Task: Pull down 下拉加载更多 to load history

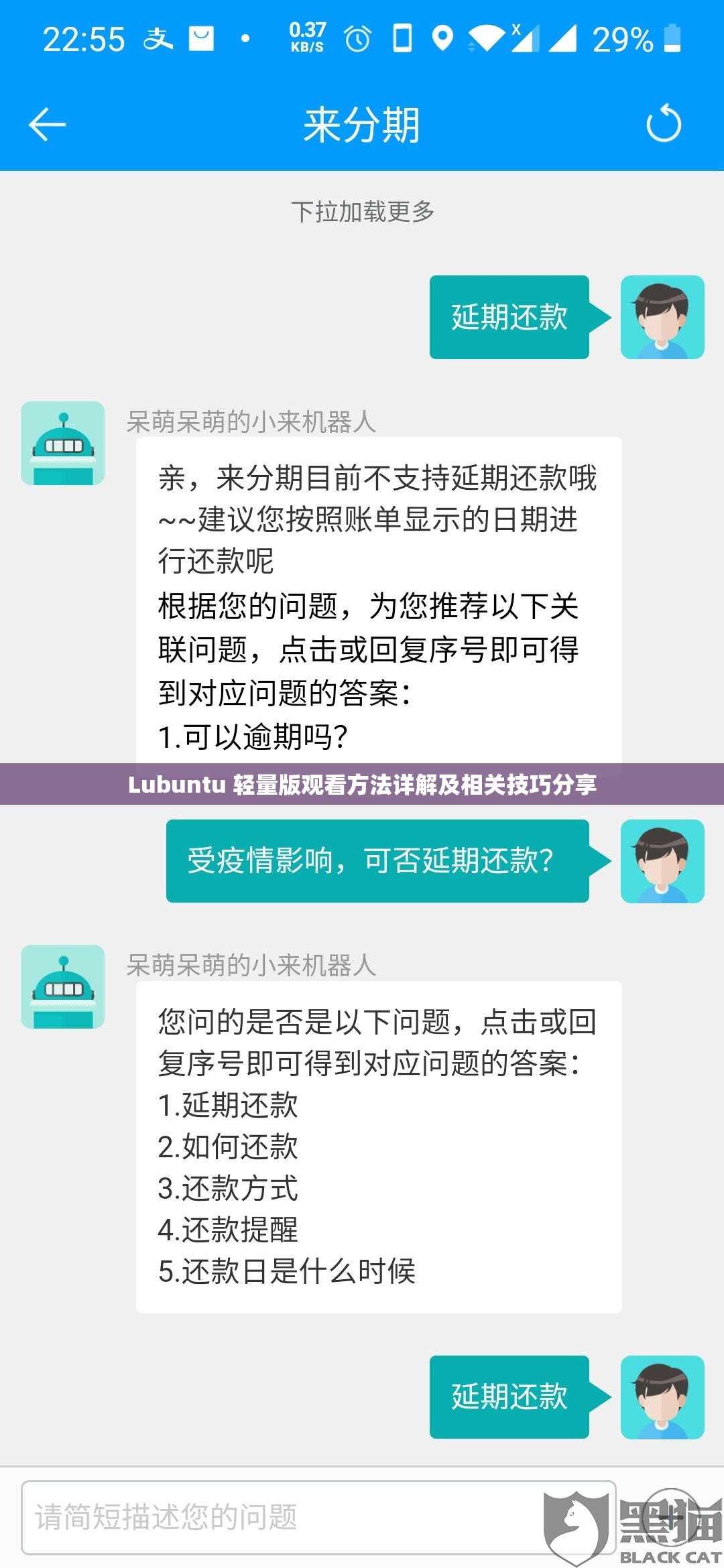Action: tap(362, 211)
